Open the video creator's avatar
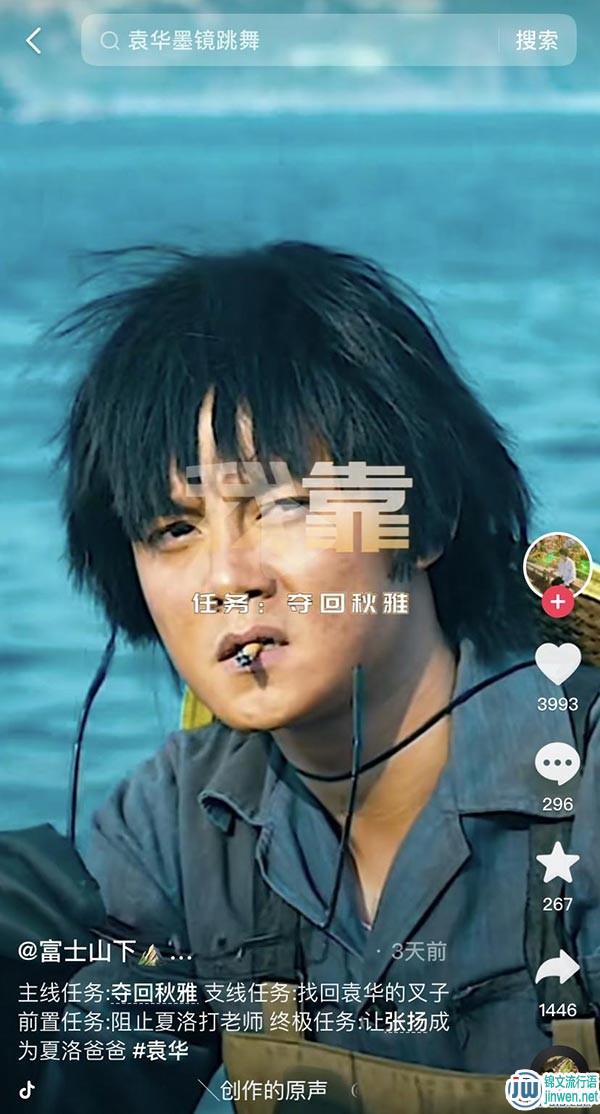This screenshot has height=1114, width=600. point(557,566)
